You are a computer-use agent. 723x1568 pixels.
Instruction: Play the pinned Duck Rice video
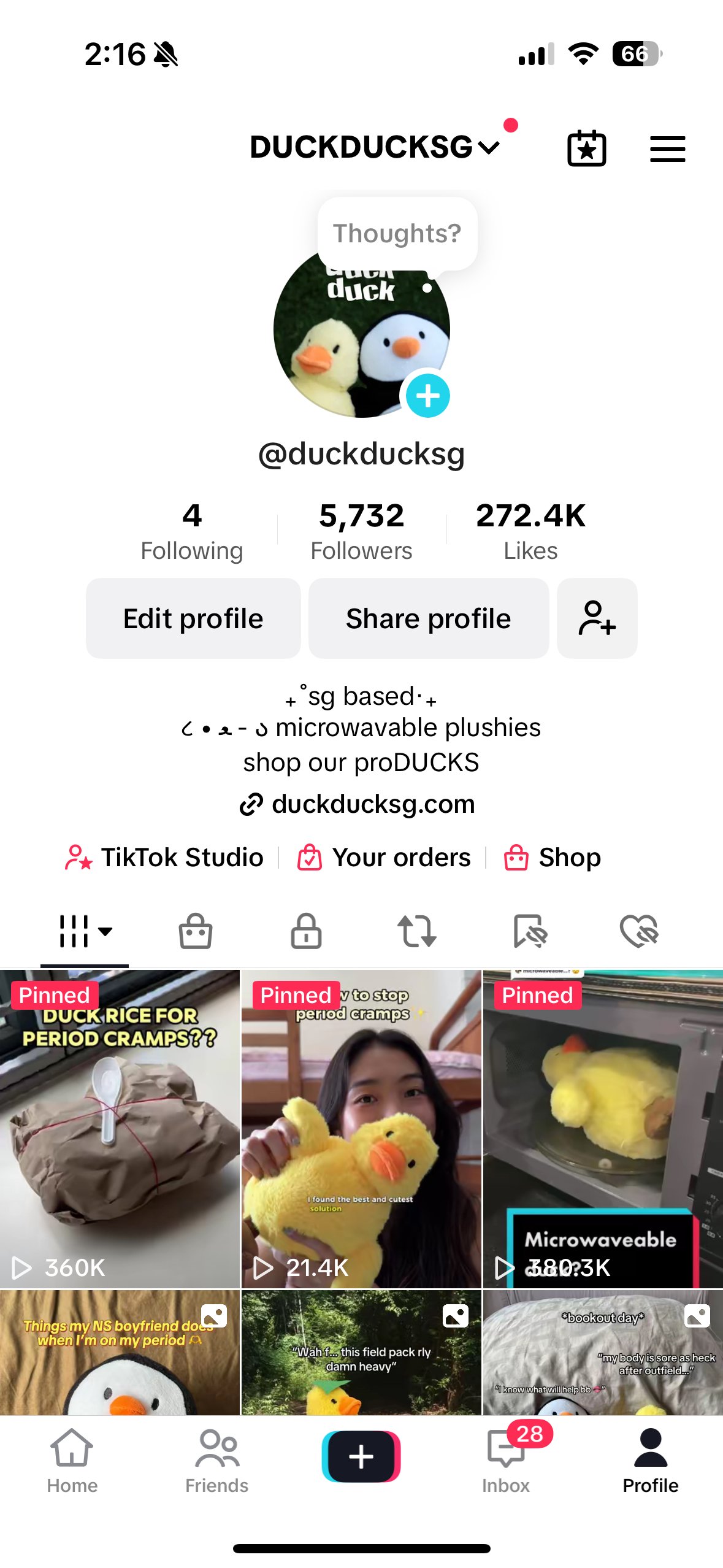[120, 1129]
